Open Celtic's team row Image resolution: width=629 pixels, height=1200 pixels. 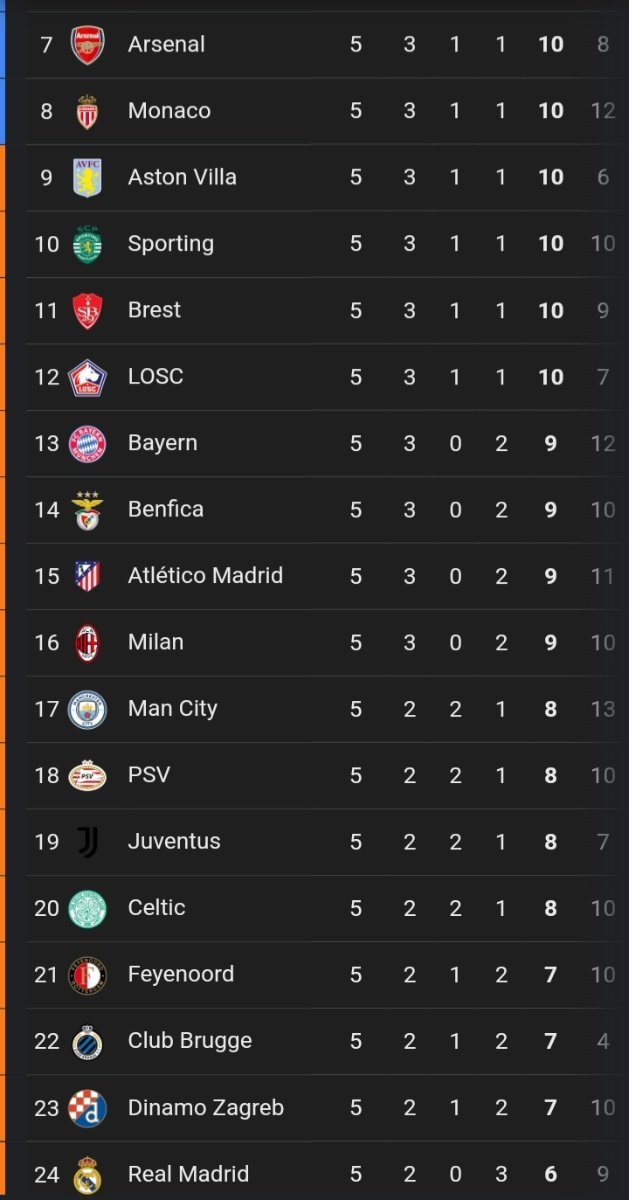327,908
